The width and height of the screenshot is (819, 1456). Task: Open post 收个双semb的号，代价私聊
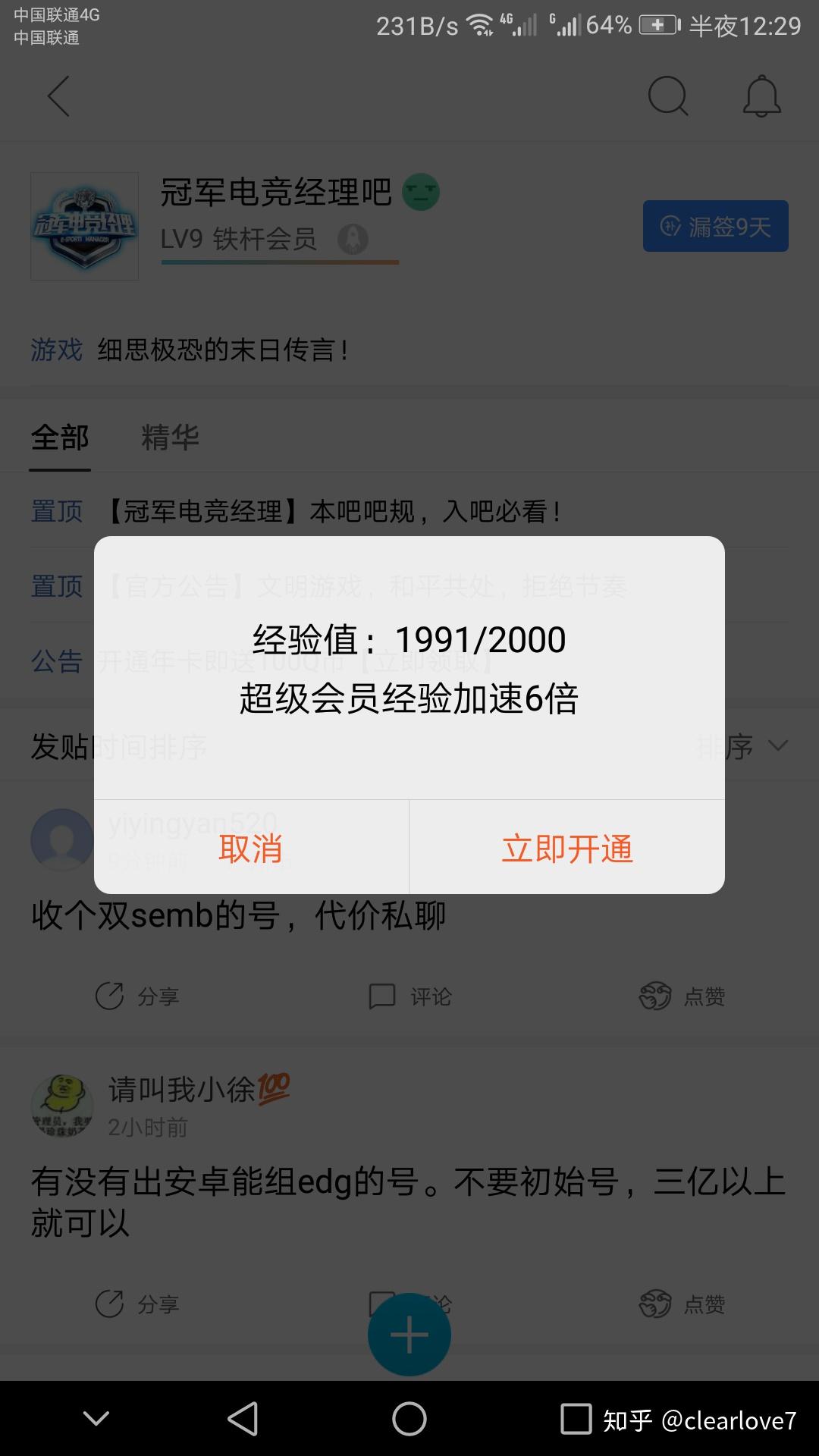tap(238, 915)
